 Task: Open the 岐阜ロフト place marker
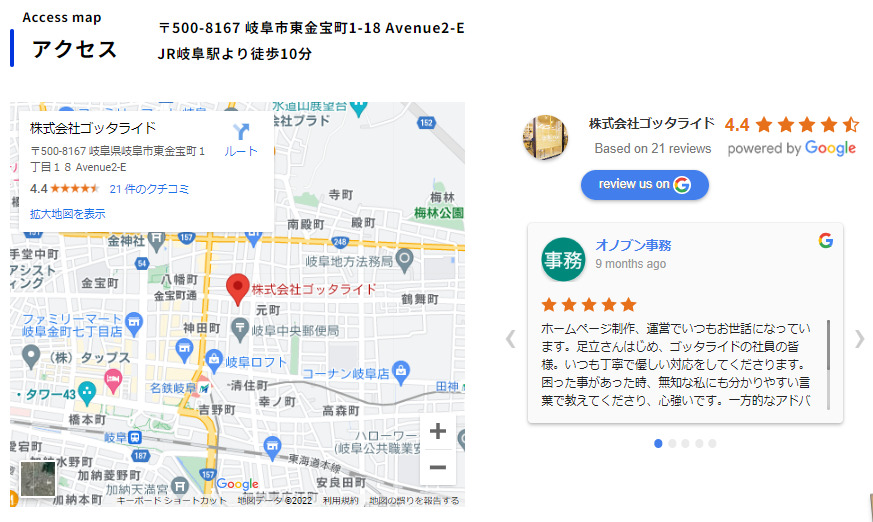pyautogui.click(x=214, y=359)
